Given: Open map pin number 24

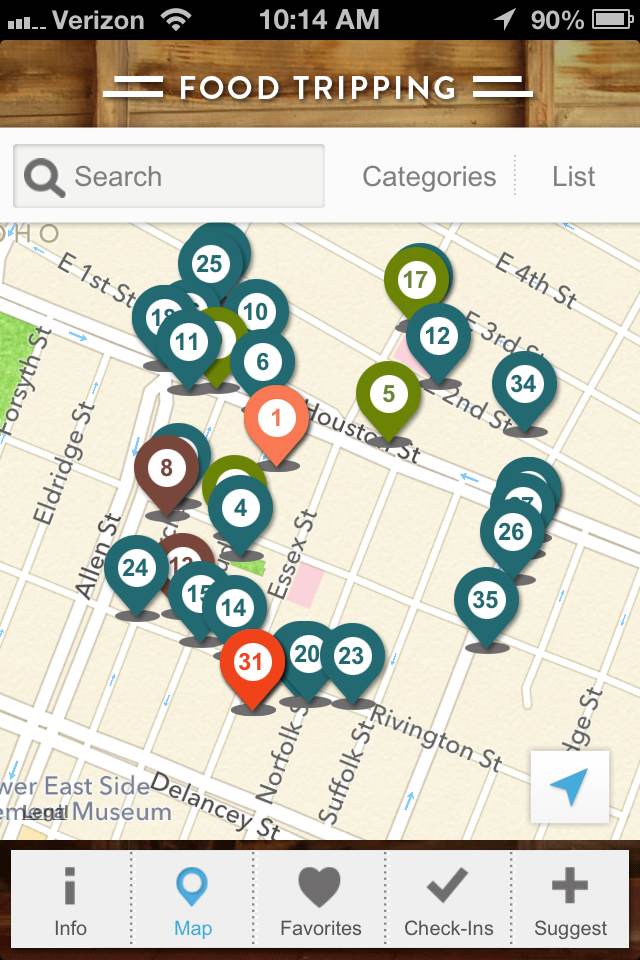Looking at the screenshot, I should [x=135, y=570].
